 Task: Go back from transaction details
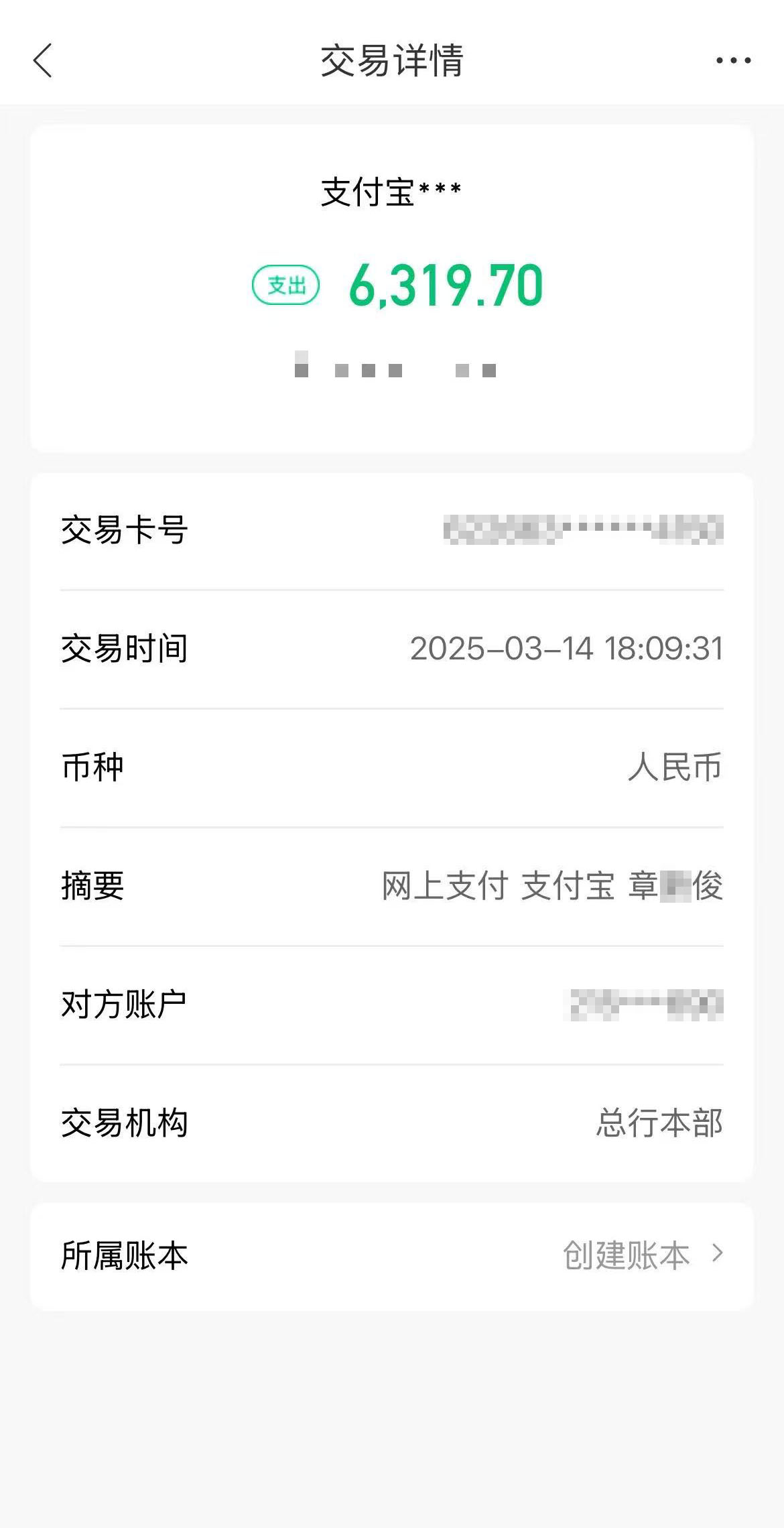tap(43, 60)
